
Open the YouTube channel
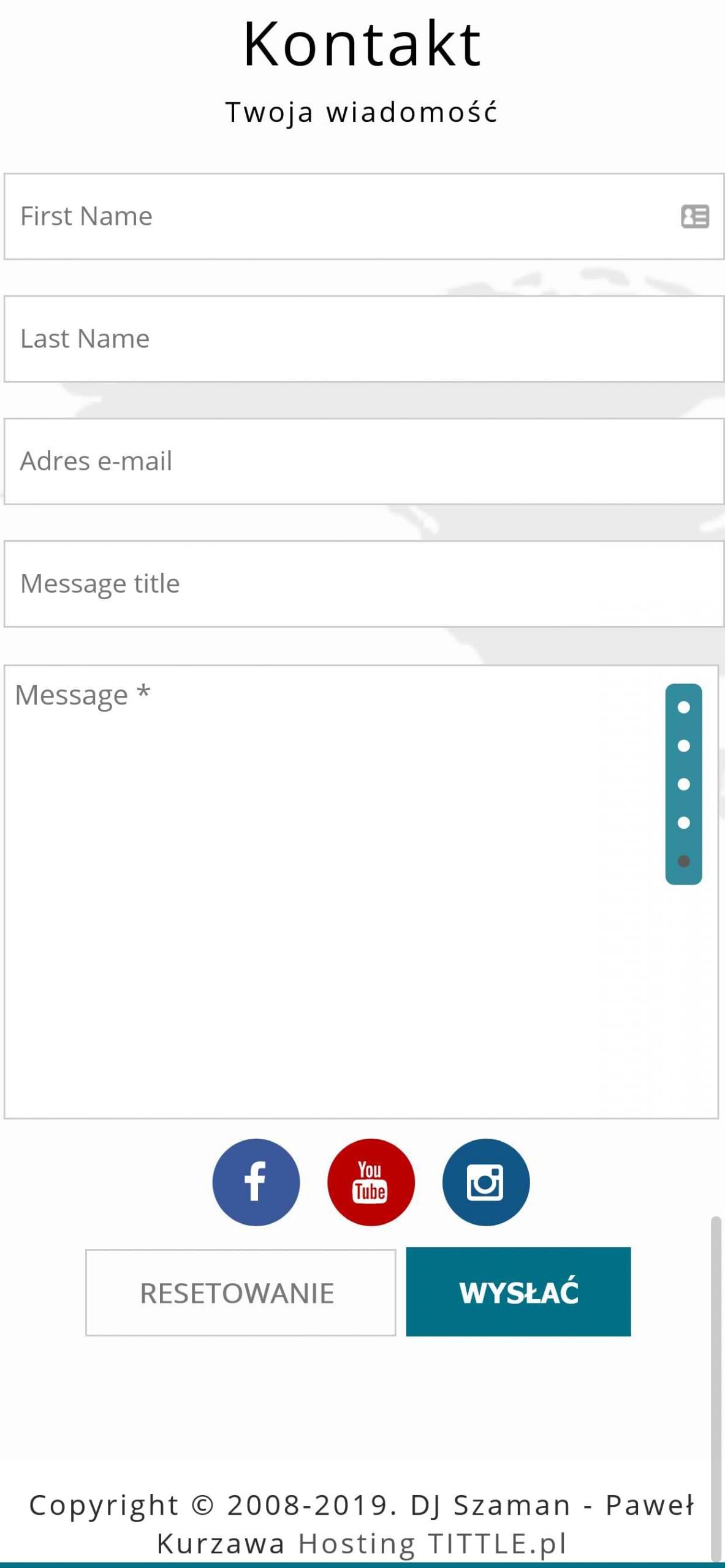click(370, 1182)
